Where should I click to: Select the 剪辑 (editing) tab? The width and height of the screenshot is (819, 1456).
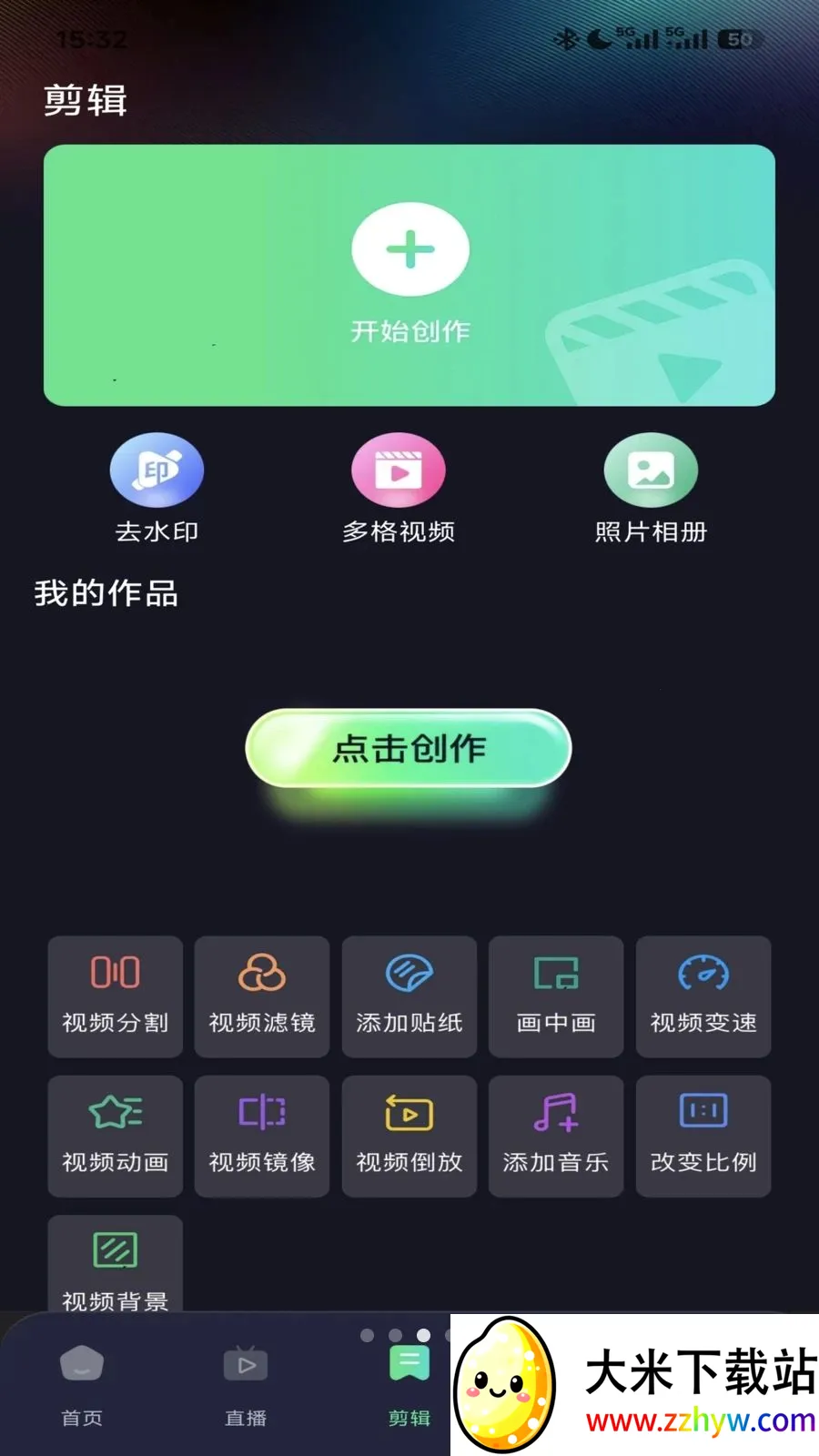click(x=408, y=1383)
